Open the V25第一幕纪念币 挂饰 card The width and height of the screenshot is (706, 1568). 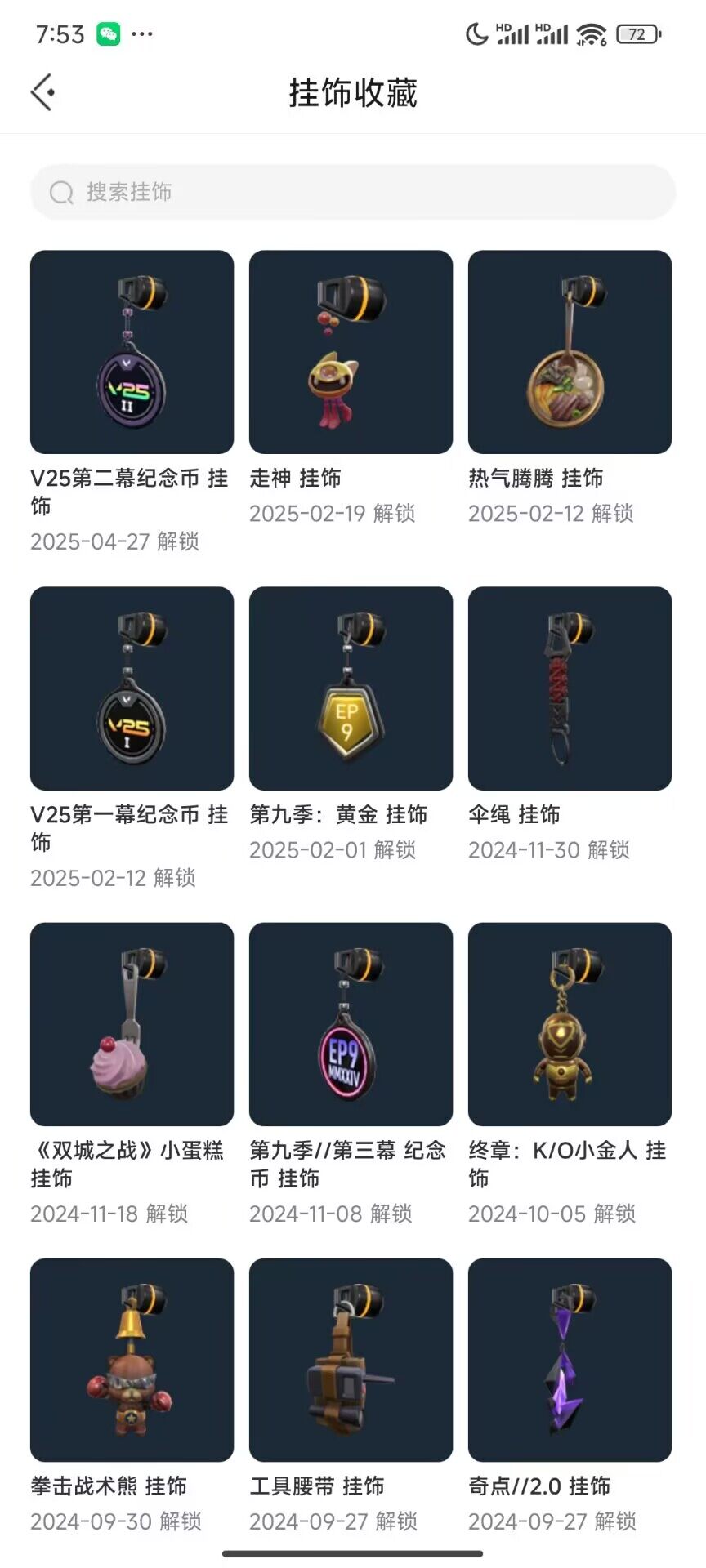click(x=132, y=688)
